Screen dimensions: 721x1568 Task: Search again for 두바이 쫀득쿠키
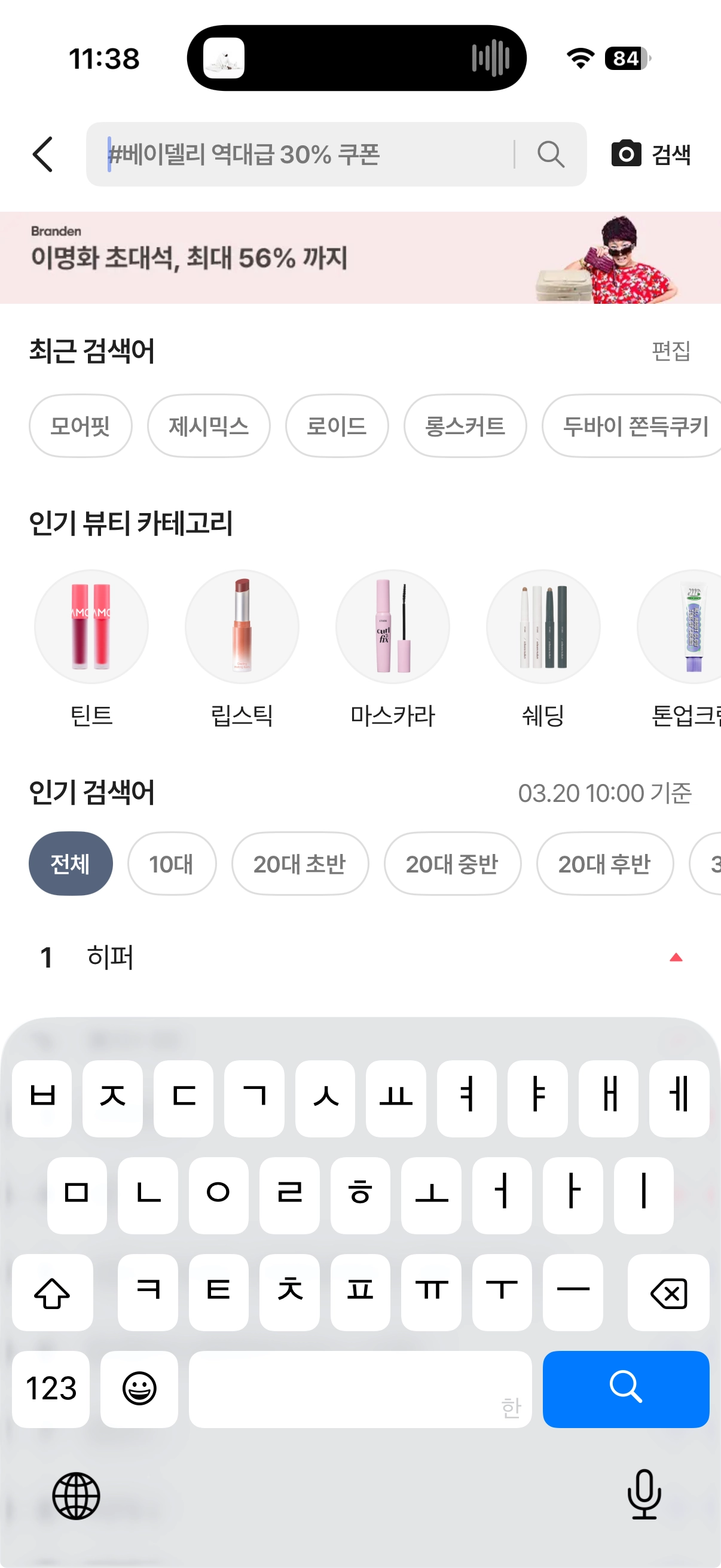(x=633, y=426)
